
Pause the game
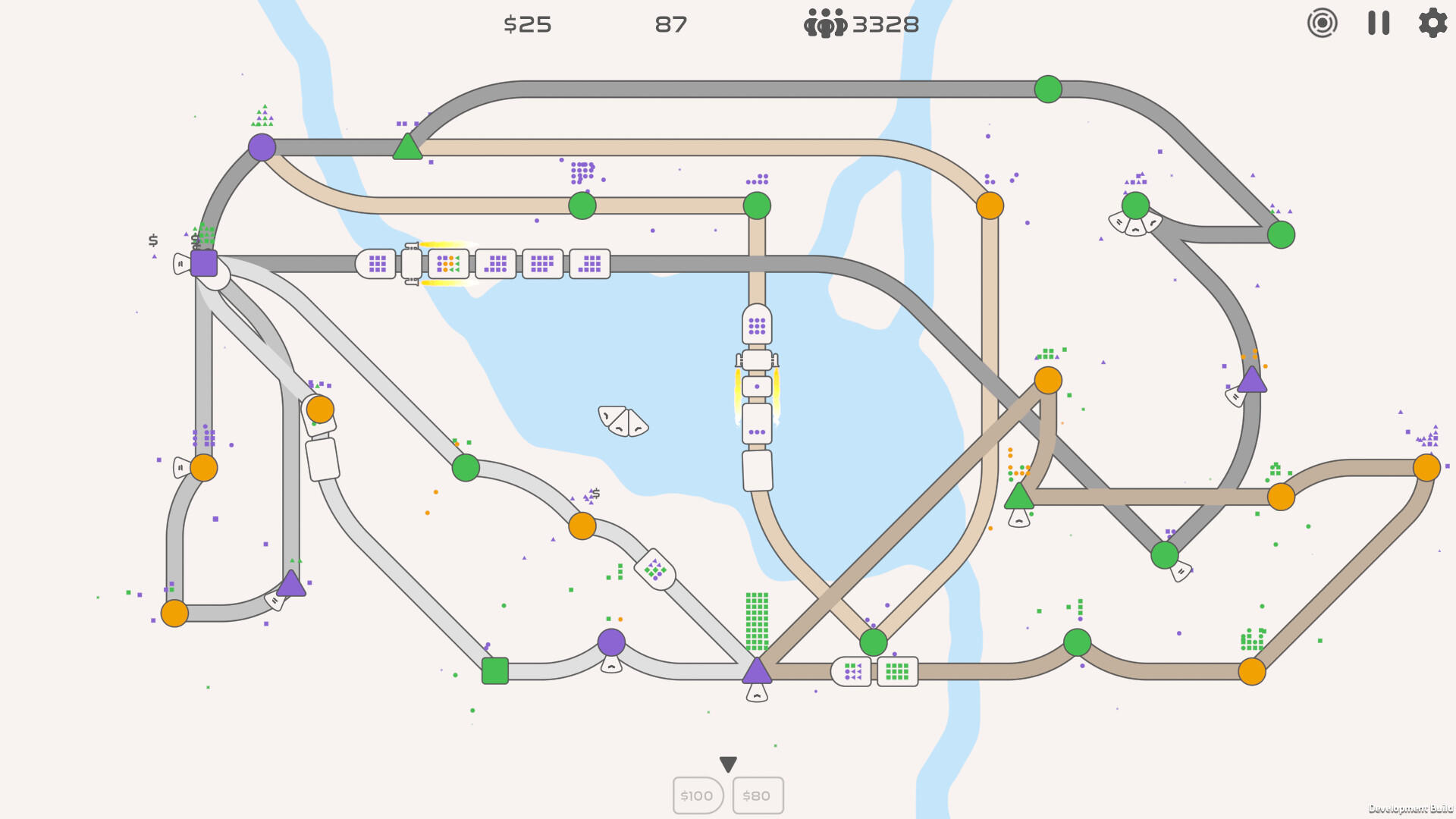click(x=1378, y=24)
